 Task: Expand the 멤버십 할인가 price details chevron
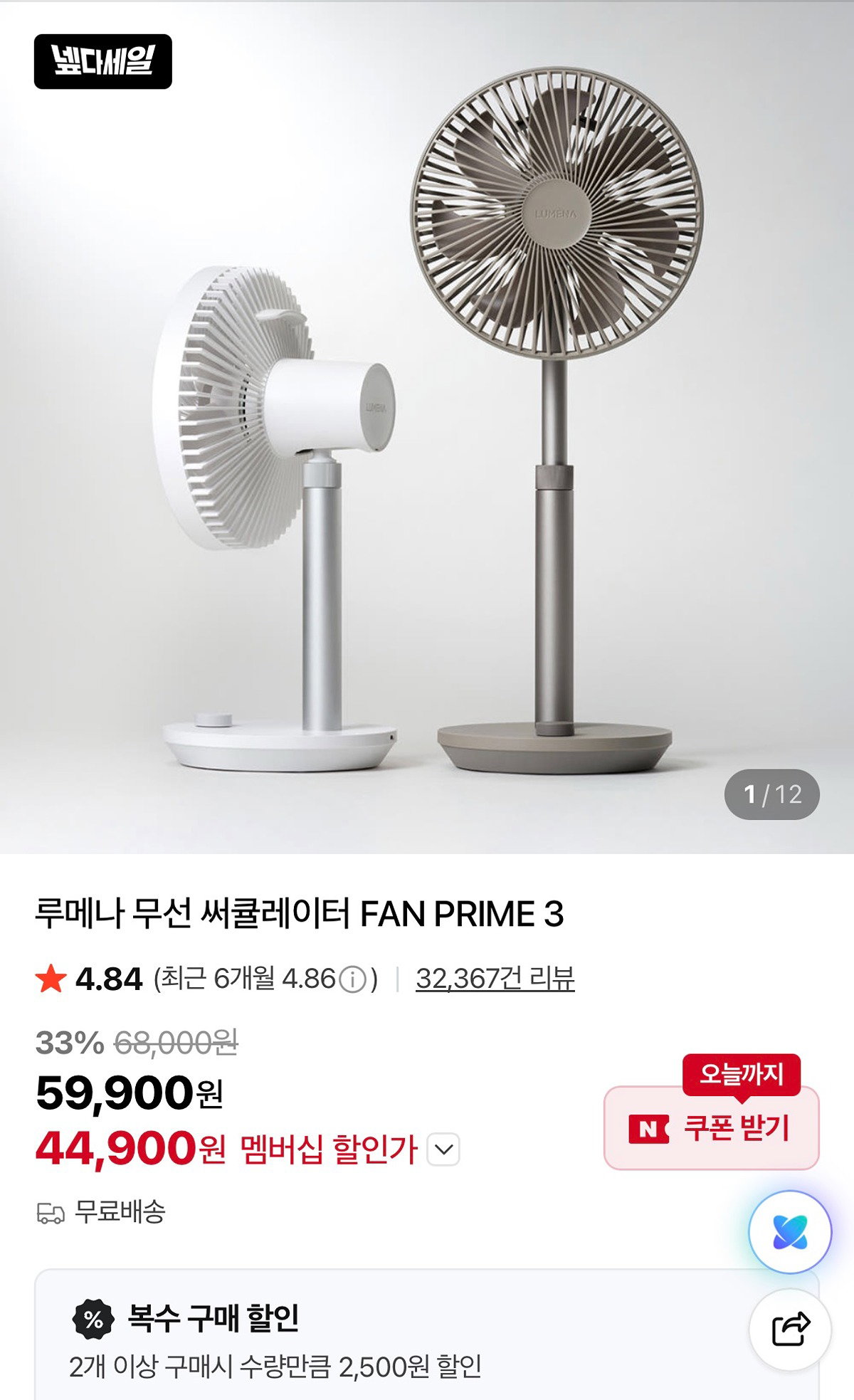pos(443,1149)
